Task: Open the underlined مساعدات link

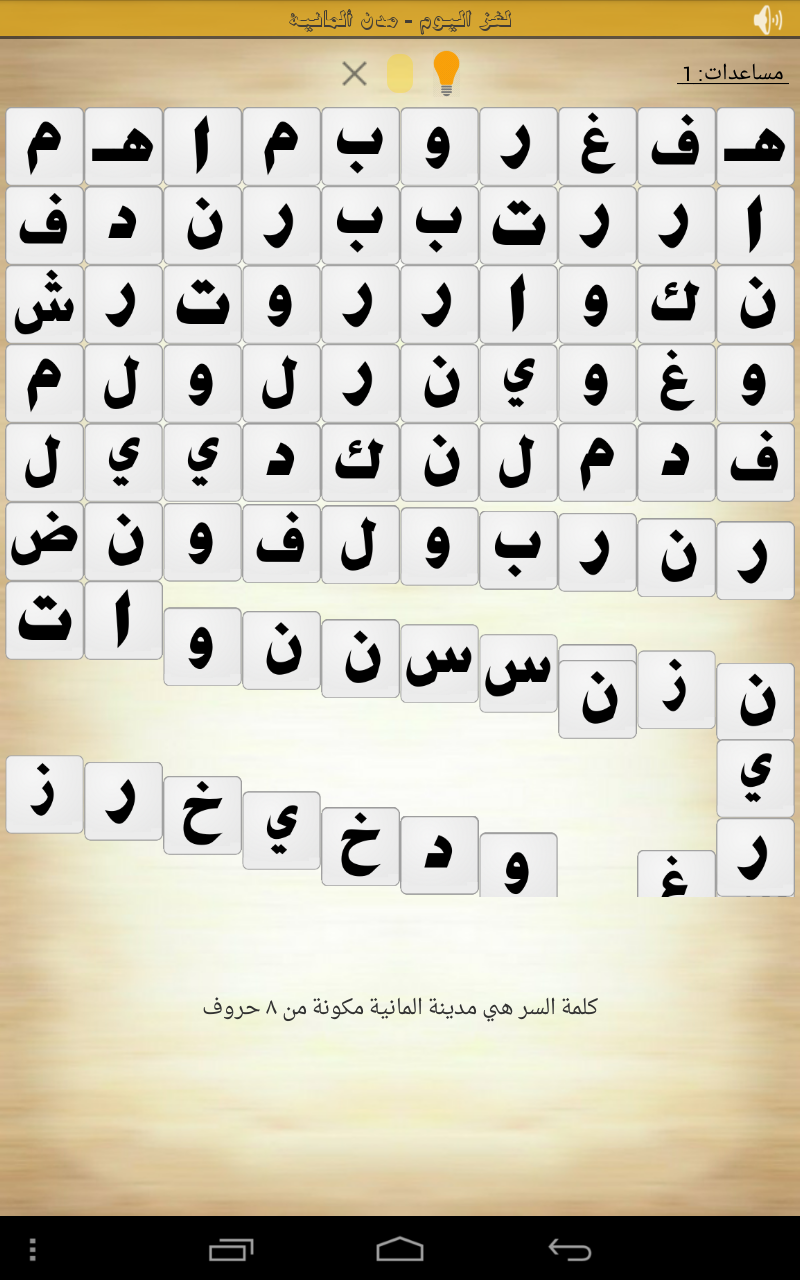Action: (x=733, y=73)
